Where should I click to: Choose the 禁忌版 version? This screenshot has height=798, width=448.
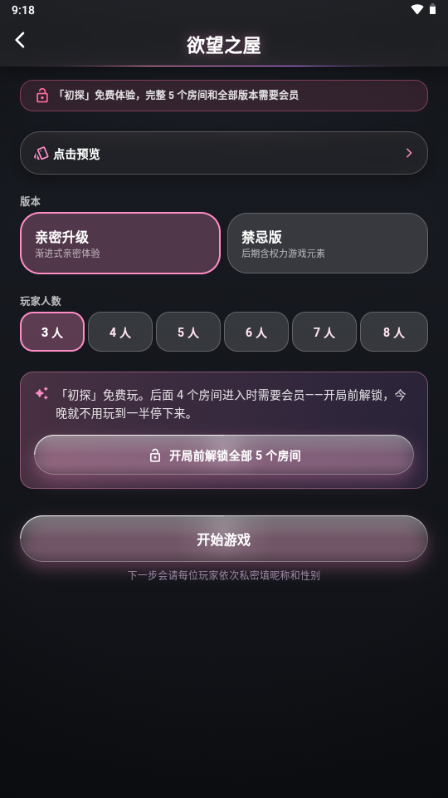click(327, 243)
